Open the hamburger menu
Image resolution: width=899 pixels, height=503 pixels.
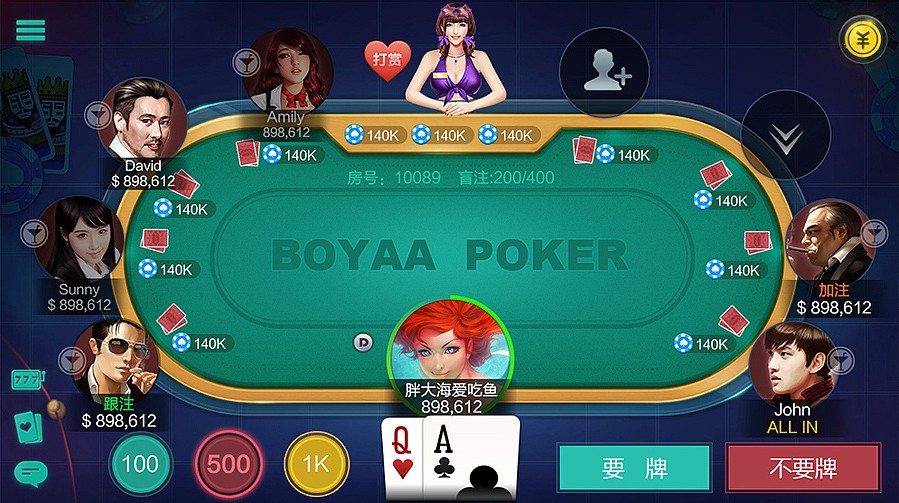tap(30, 30)
